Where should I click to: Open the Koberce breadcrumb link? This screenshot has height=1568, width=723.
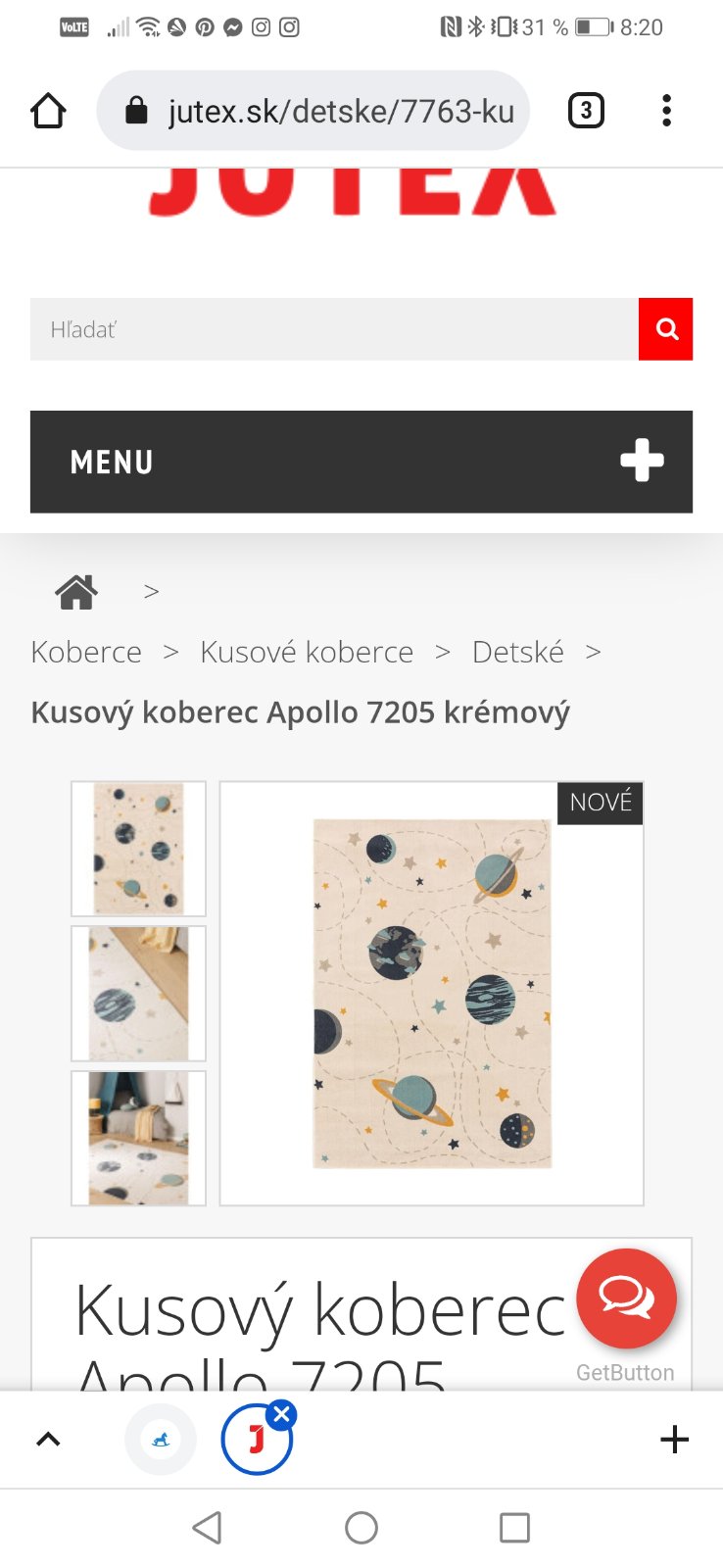(86, 652)
